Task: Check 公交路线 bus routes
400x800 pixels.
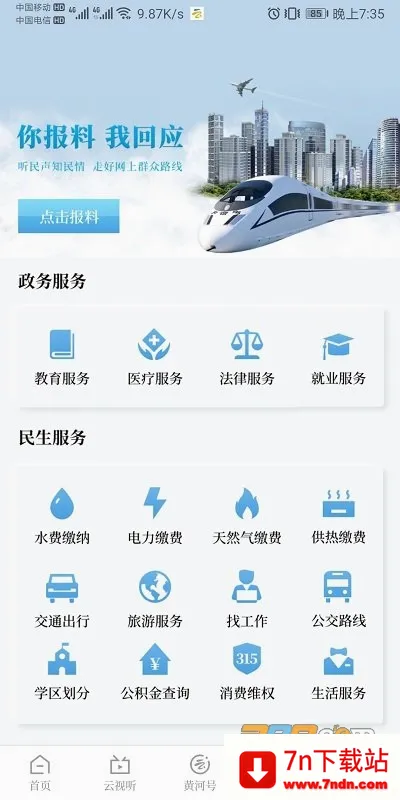Action: coord(338,600)
